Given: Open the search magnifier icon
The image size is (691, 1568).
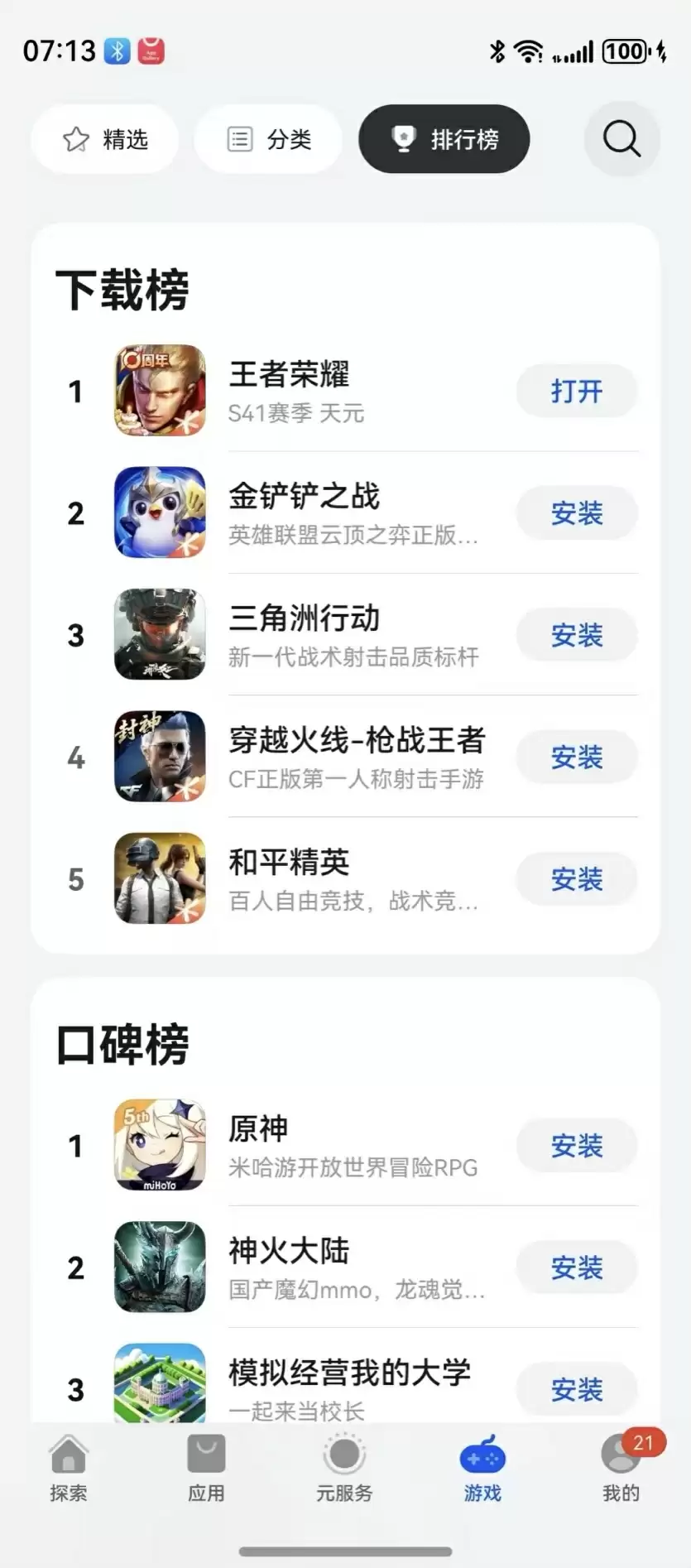Looking at the screenshot, I should point(621,139).
